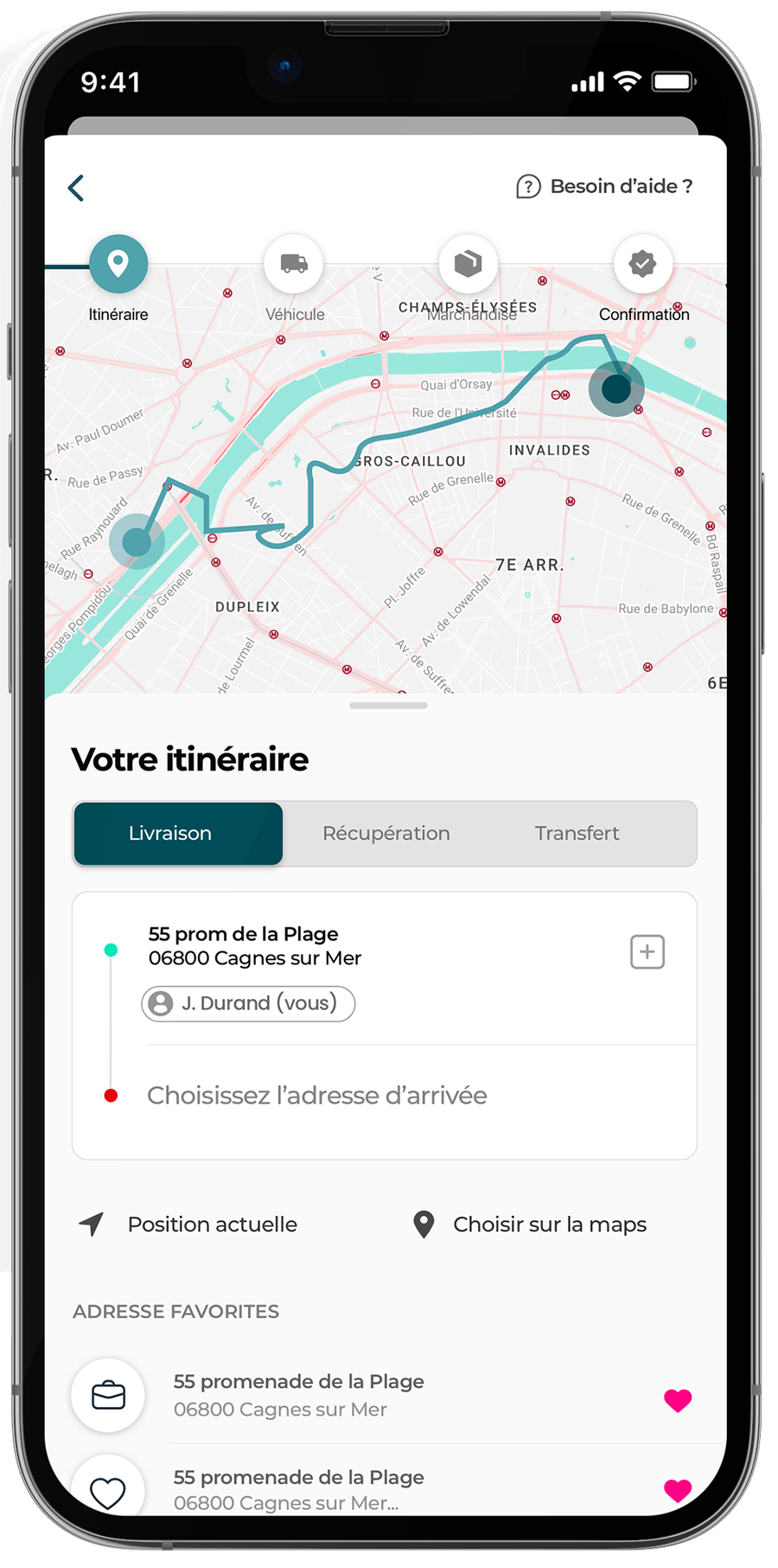Tap the J. Durand (vous) contact chip
The height and width of the screenshot is (1568, 778).
[248, 1003]
